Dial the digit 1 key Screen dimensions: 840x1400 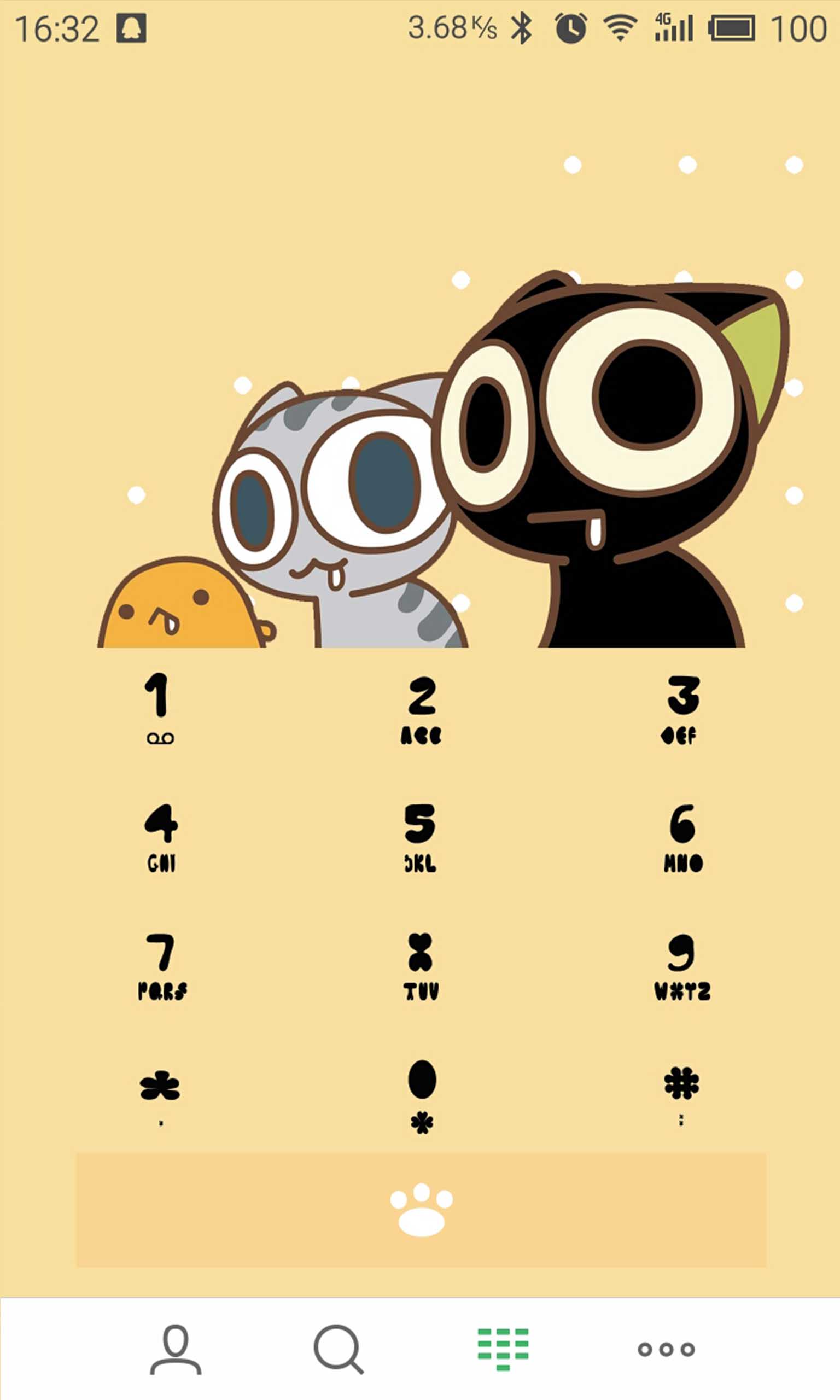click(159, 707)
